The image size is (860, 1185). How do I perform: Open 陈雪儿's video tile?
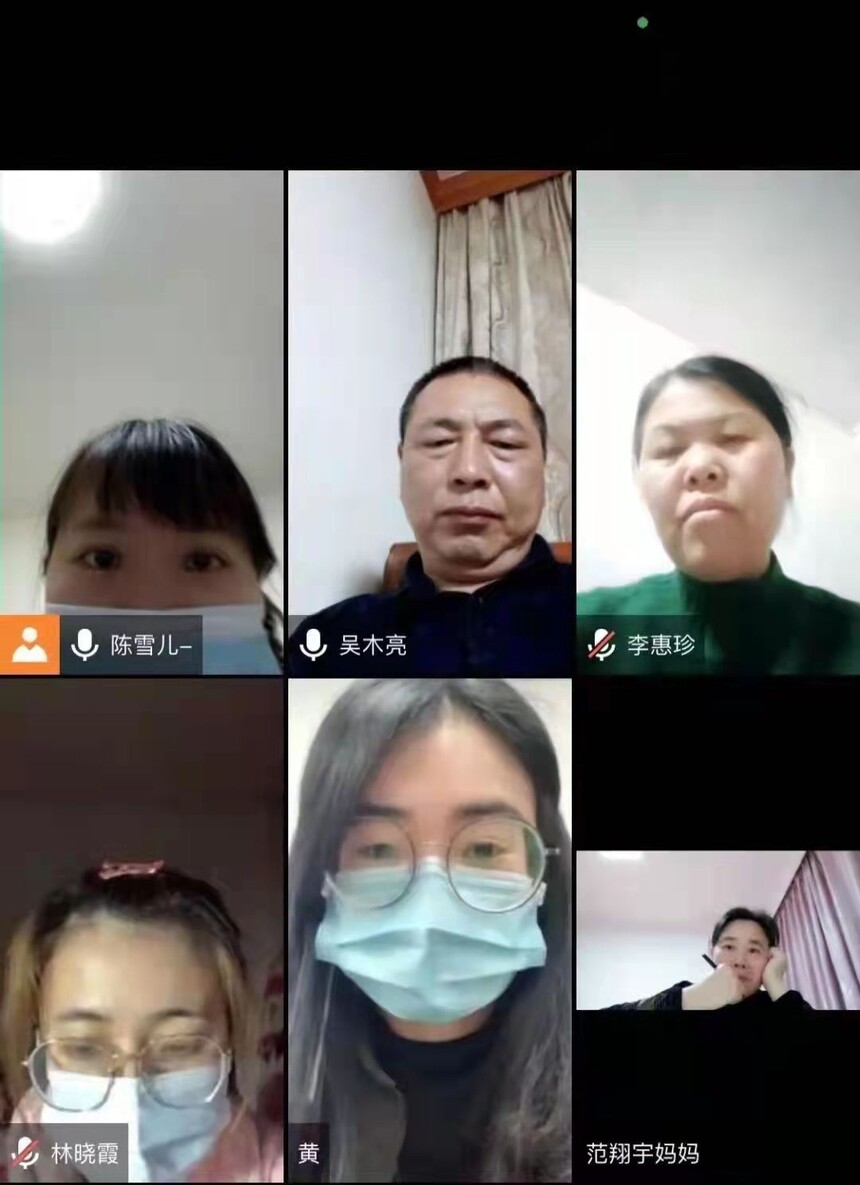tap(141, 422)
